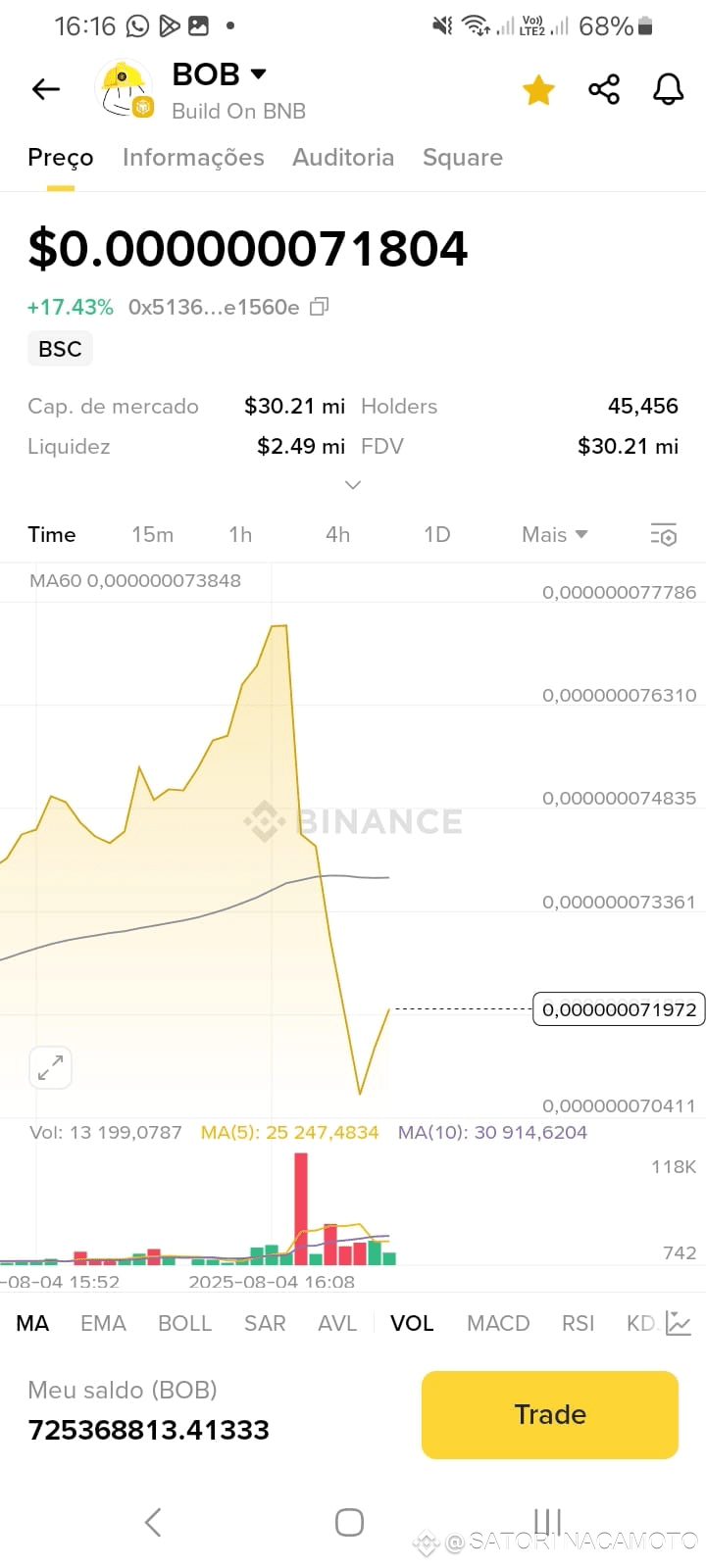Select the BSC network badge
This screenshot has height=1568, width=706.
[60, 348]
